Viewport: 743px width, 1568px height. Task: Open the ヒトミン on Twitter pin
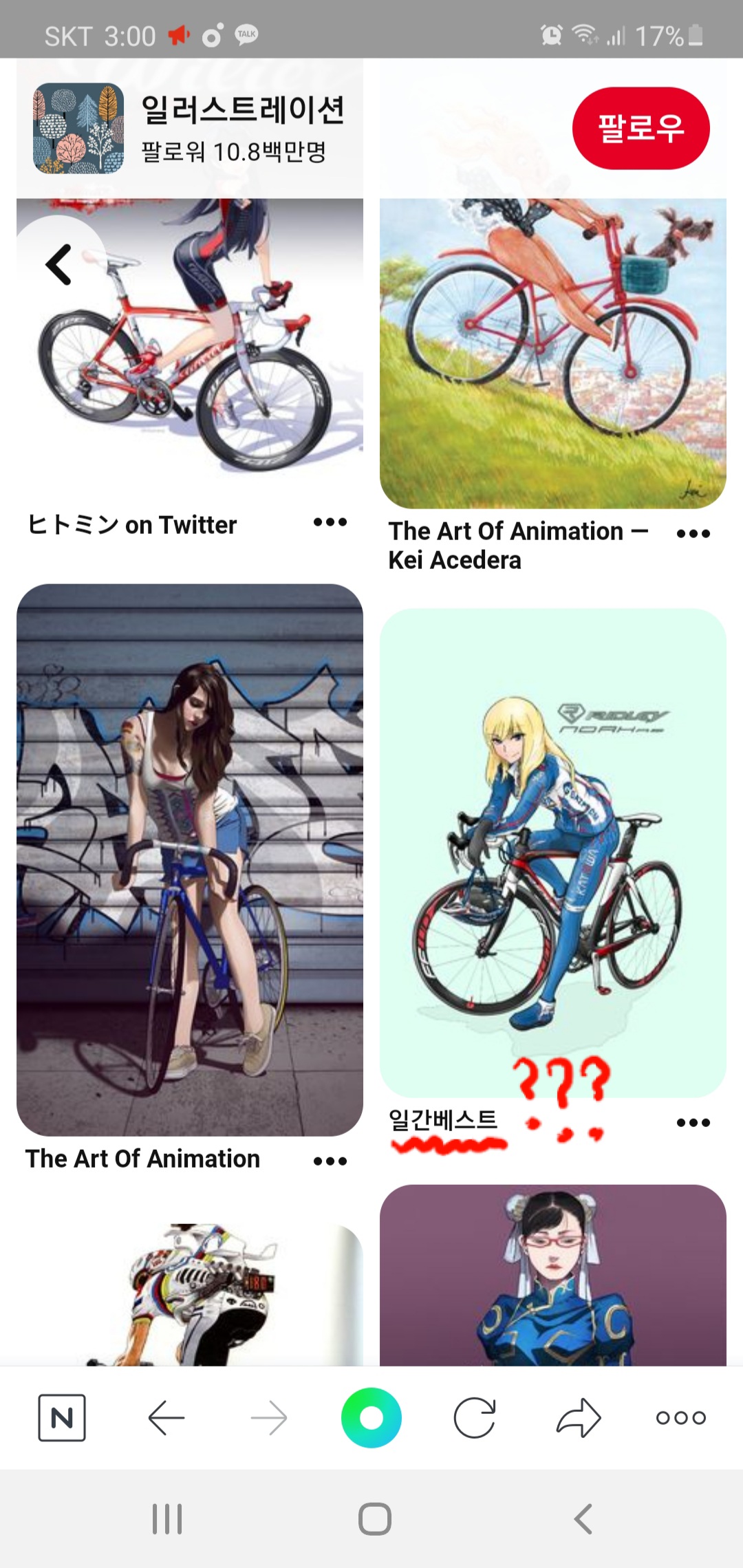(190, 337)
